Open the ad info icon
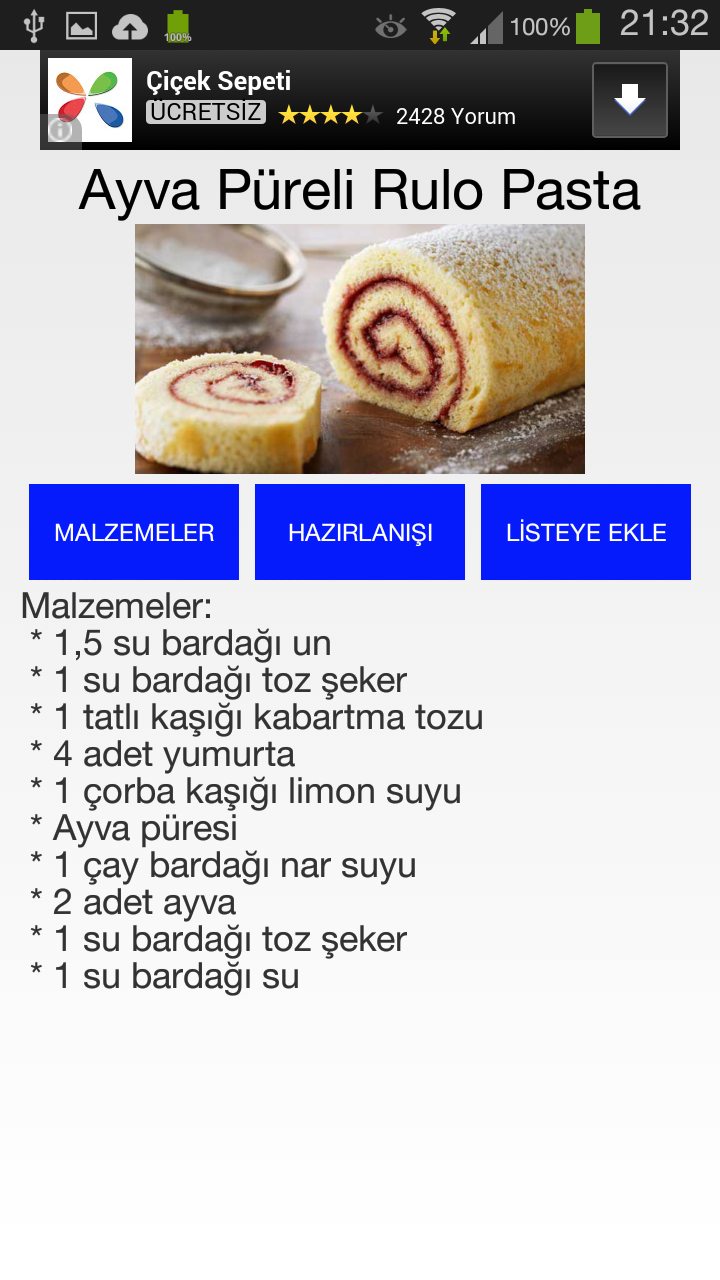Image resolution: width=720 pixels, height=1280 pixels. 61,130
